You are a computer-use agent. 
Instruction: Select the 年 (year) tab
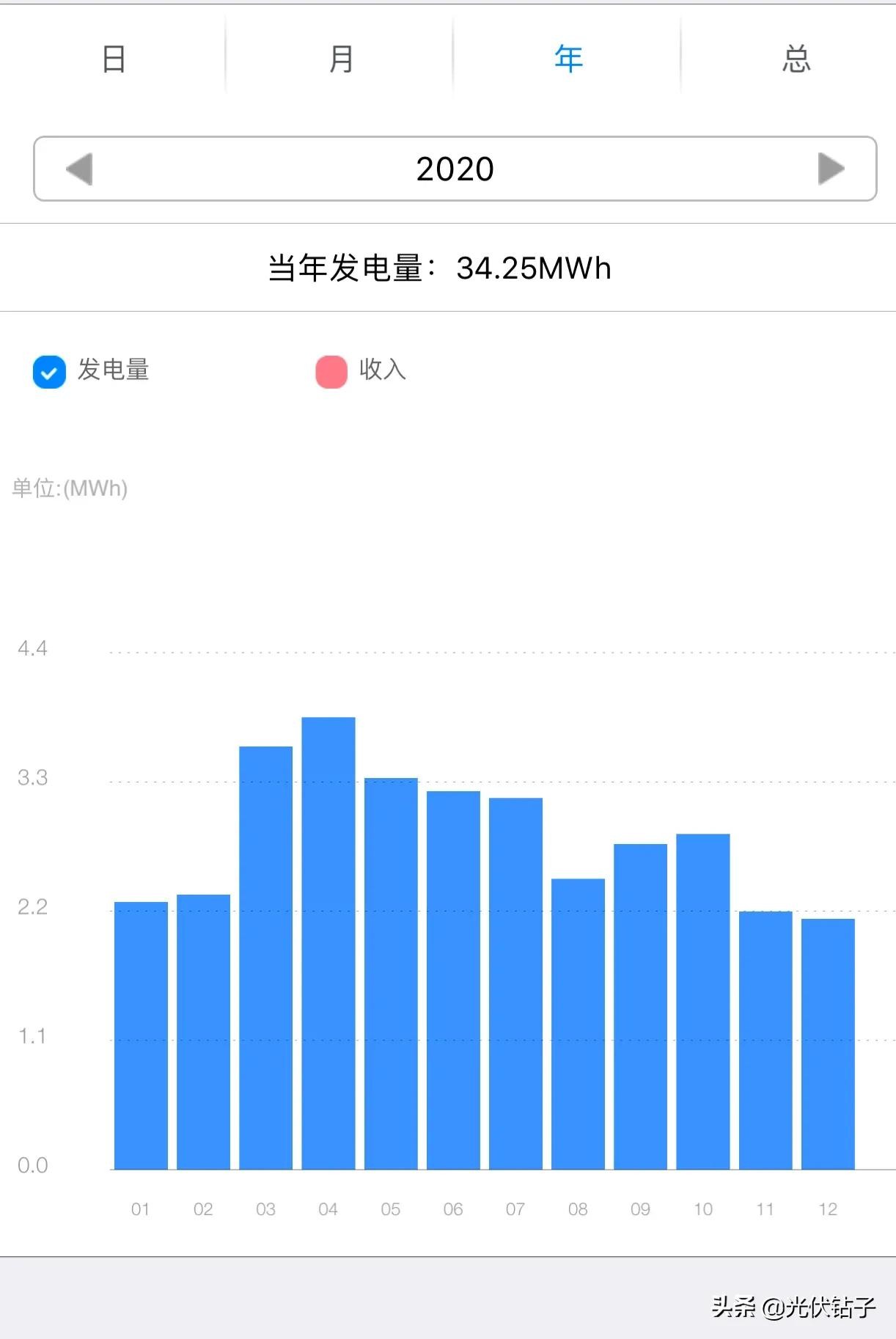coord(568,59)
